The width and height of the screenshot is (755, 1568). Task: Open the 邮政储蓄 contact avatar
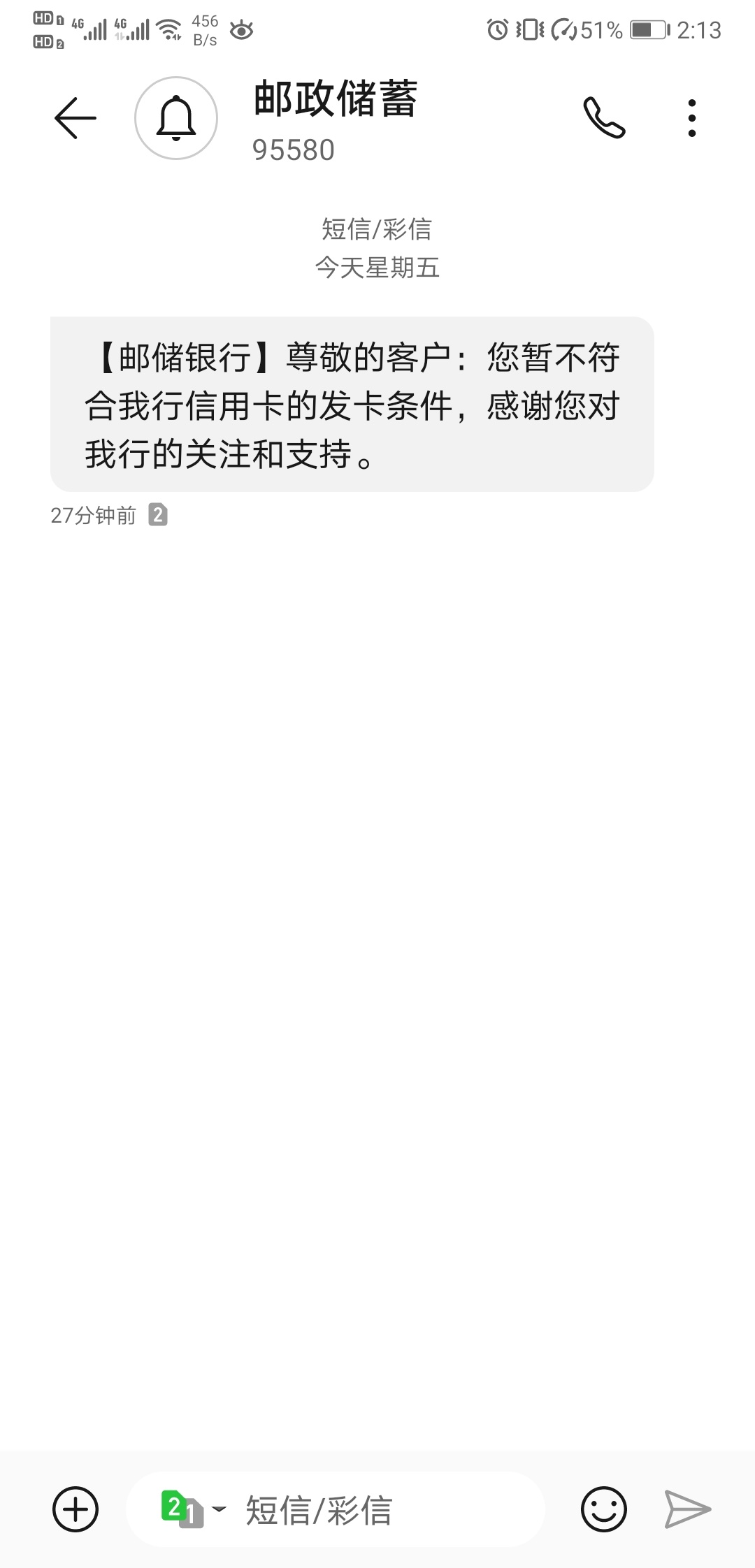pyautogui.click(x=176, y=118)
